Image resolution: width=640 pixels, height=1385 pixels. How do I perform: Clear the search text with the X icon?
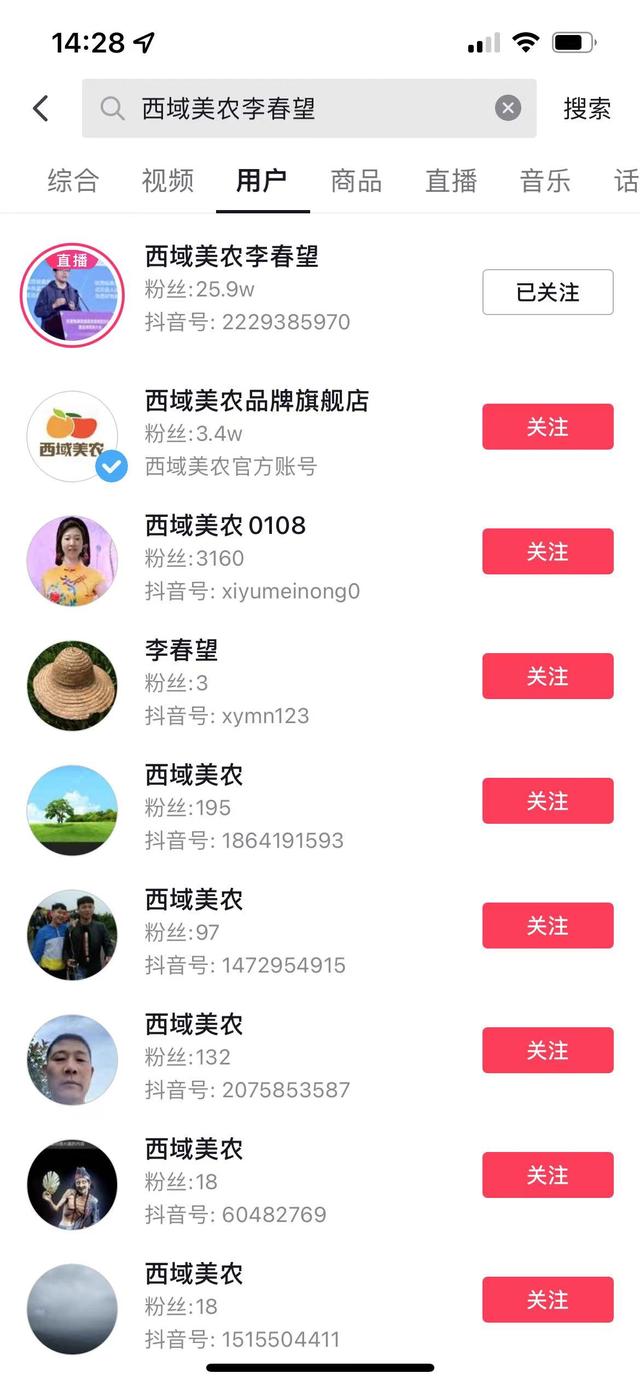[x=508, y=108]
